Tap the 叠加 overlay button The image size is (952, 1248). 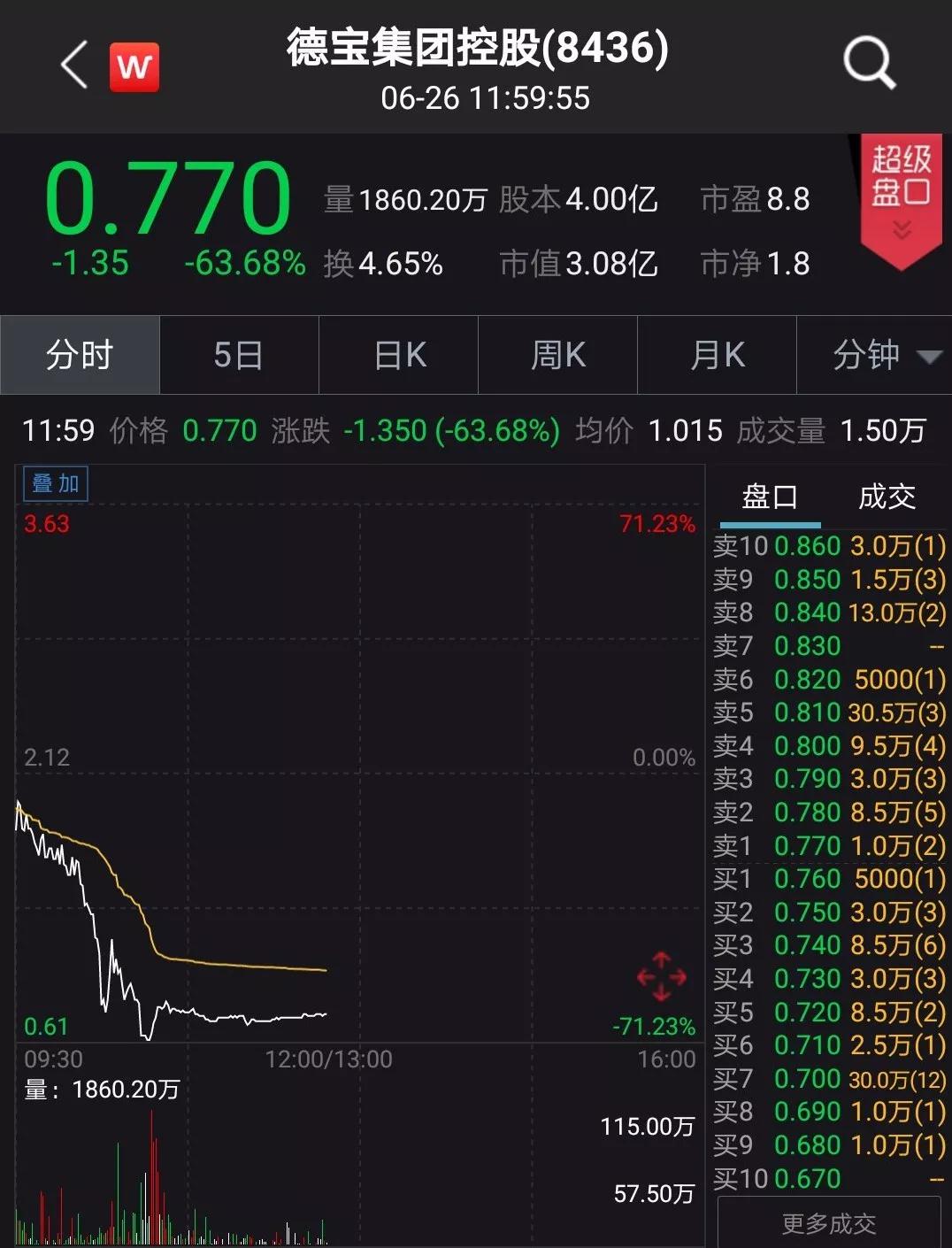click(x=56, y=483)
